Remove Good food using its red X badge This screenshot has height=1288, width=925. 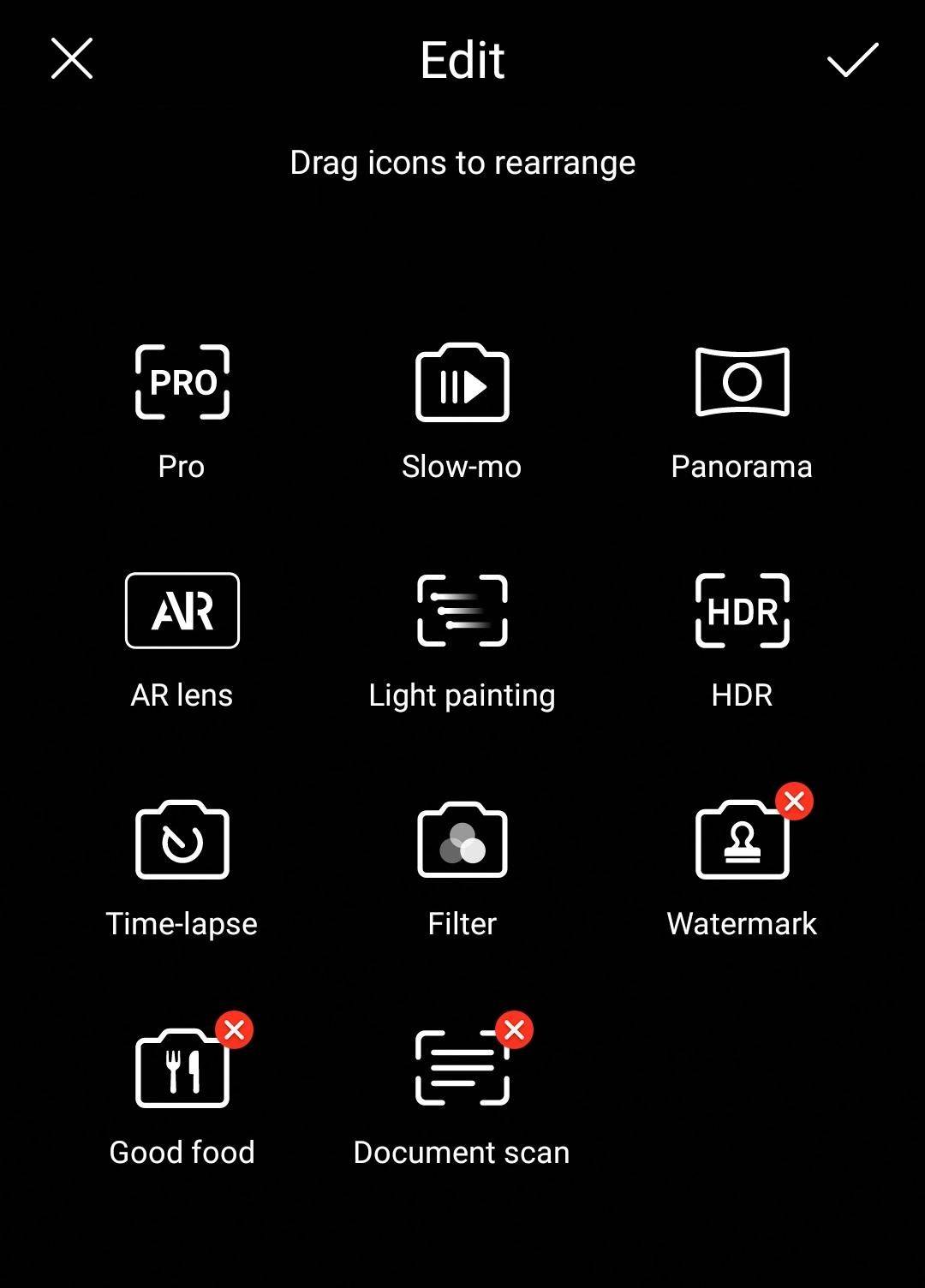coord(235,1029)
